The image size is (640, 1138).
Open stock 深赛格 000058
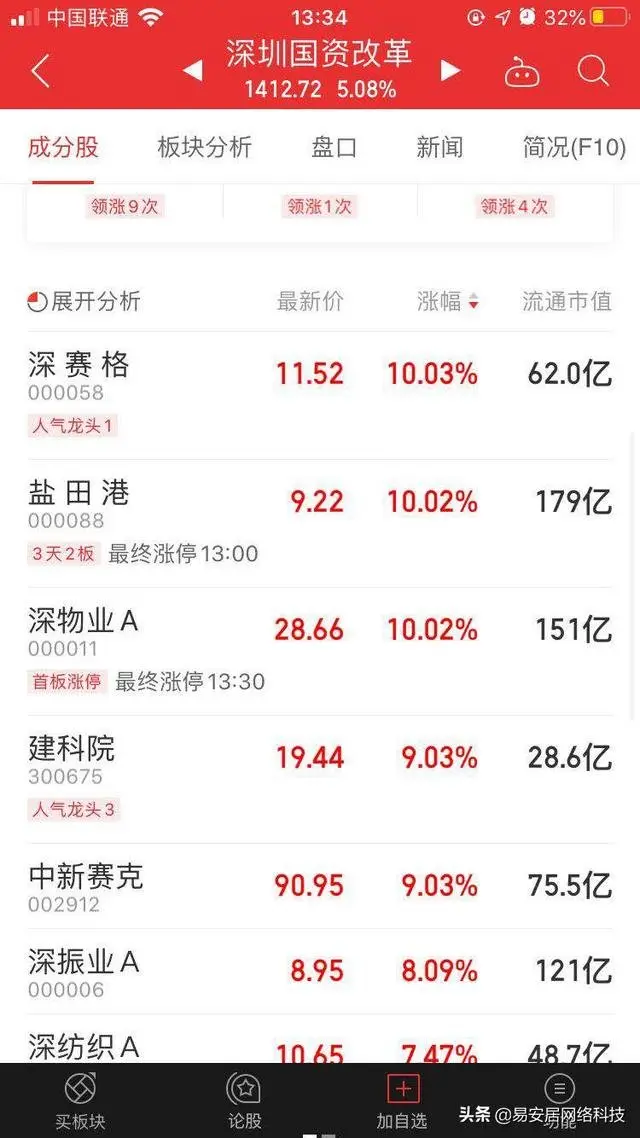point(319,396)
